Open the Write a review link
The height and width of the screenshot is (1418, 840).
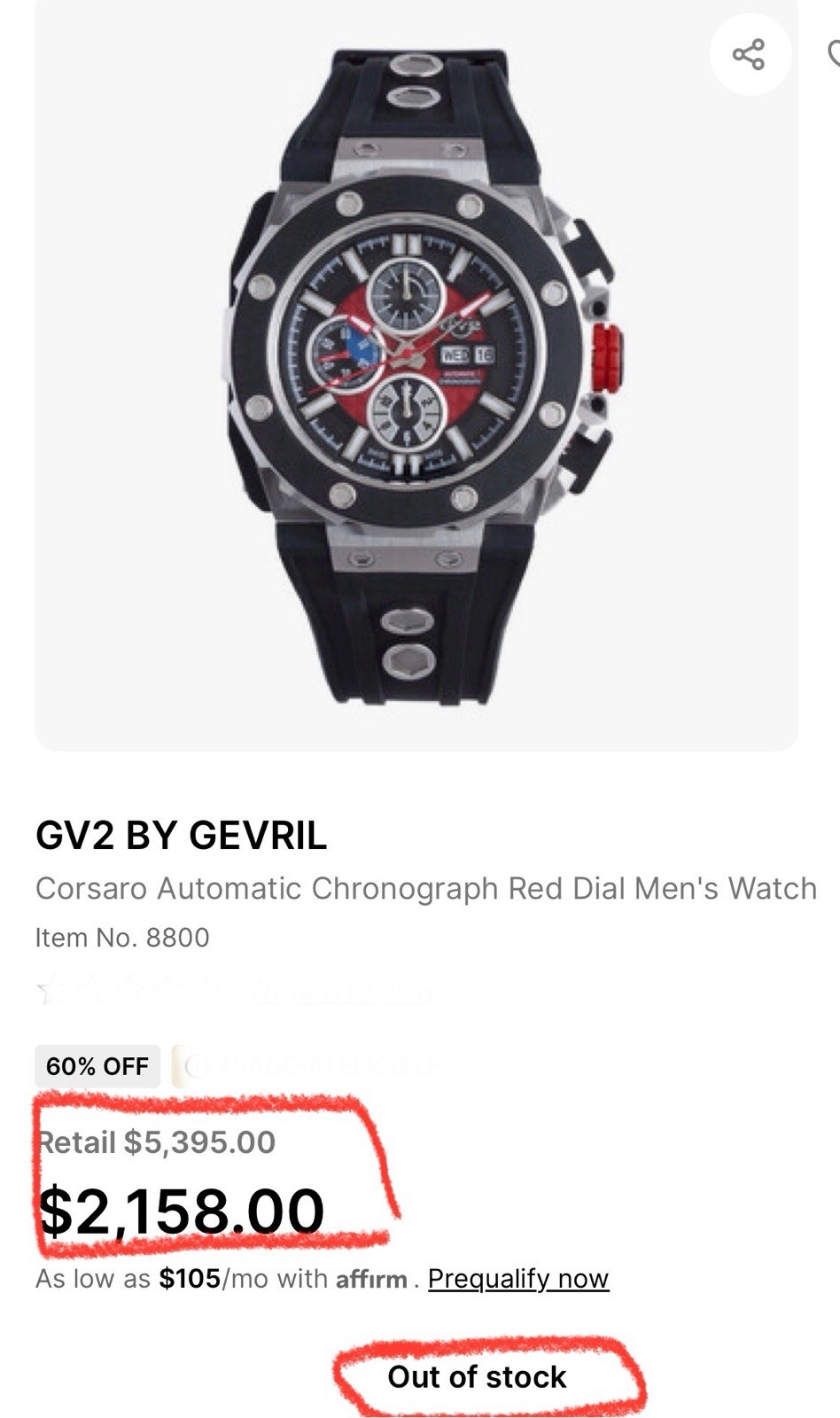pos(338,990)
